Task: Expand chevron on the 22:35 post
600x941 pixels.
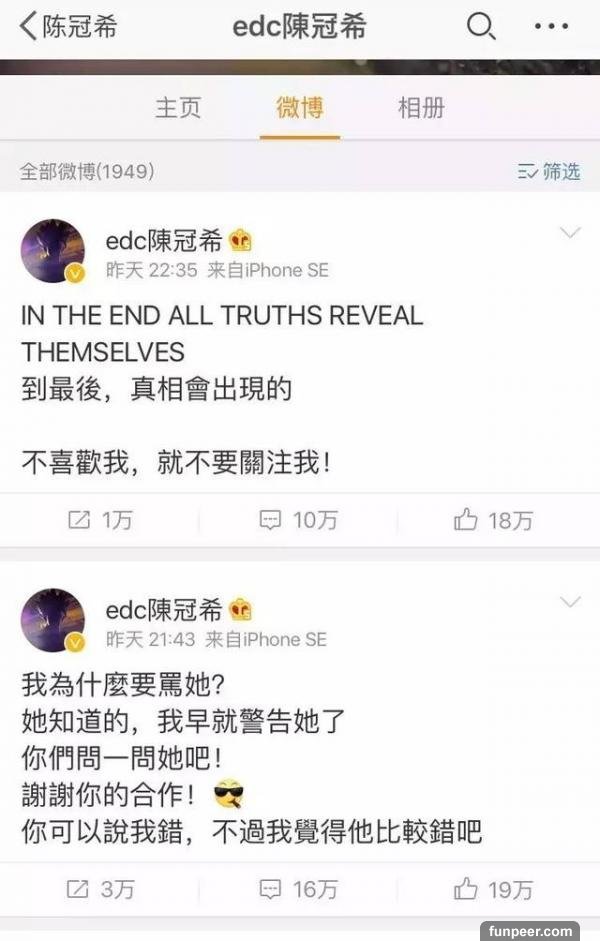Action: click(x=569, y=234)
